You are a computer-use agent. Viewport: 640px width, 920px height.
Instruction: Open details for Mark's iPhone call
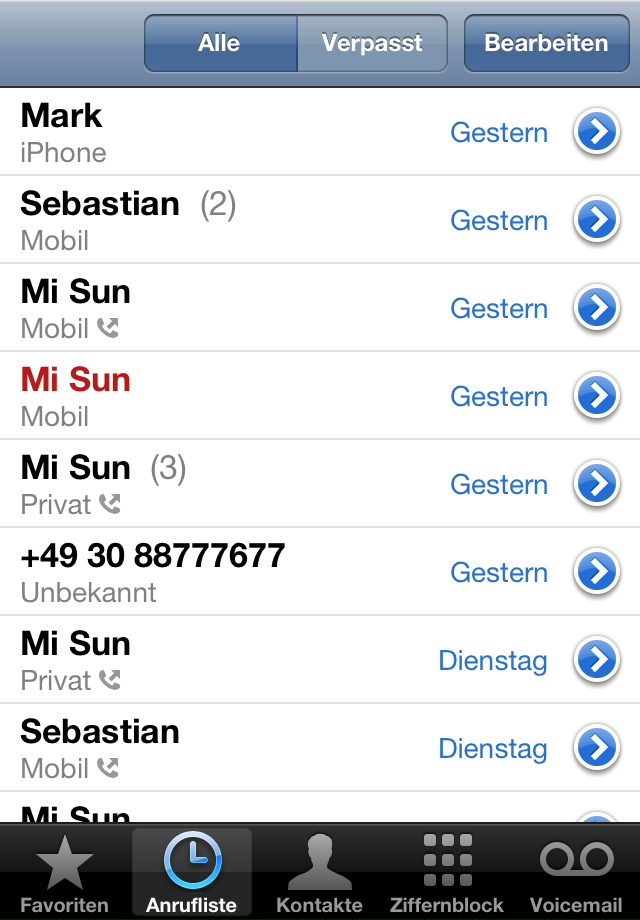597,133
